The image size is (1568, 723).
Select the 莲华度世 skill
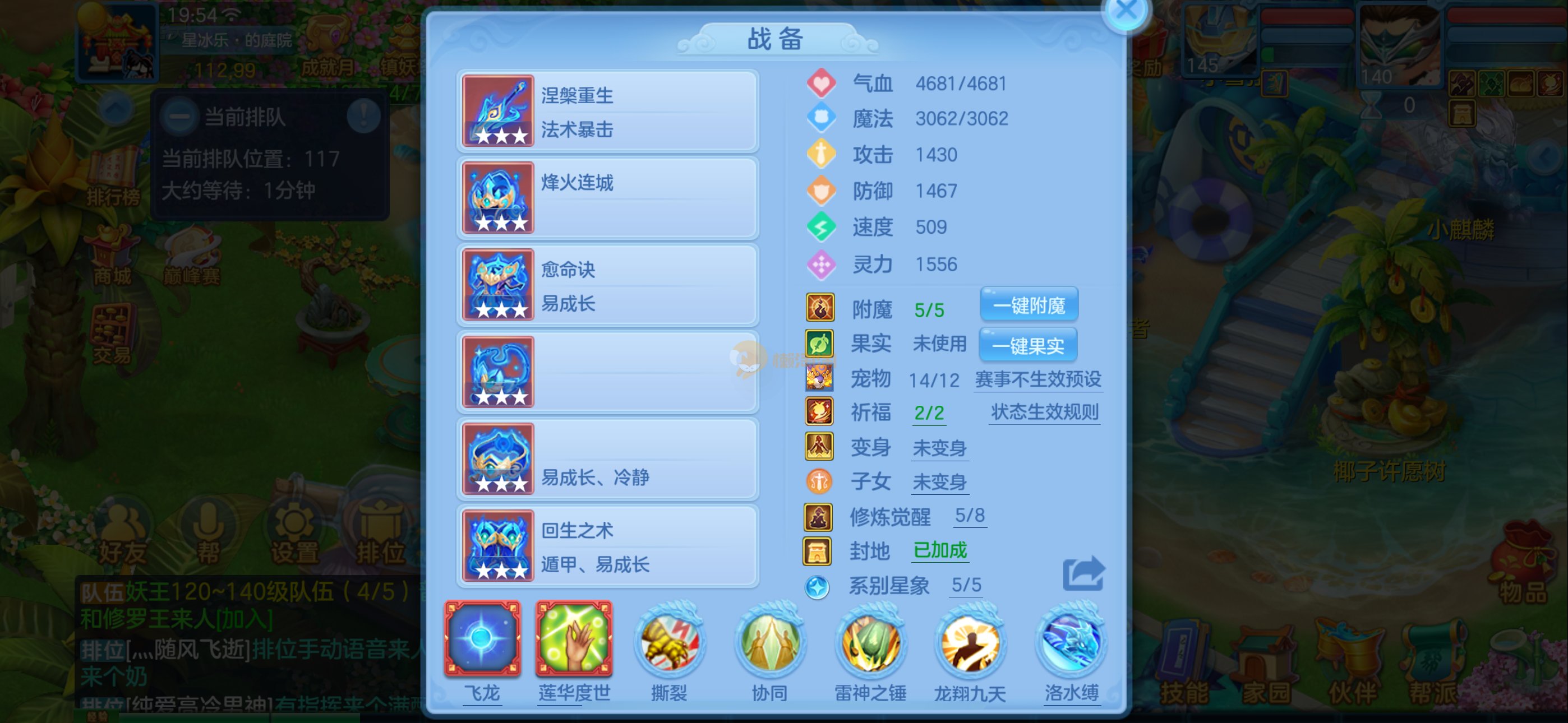573,639
